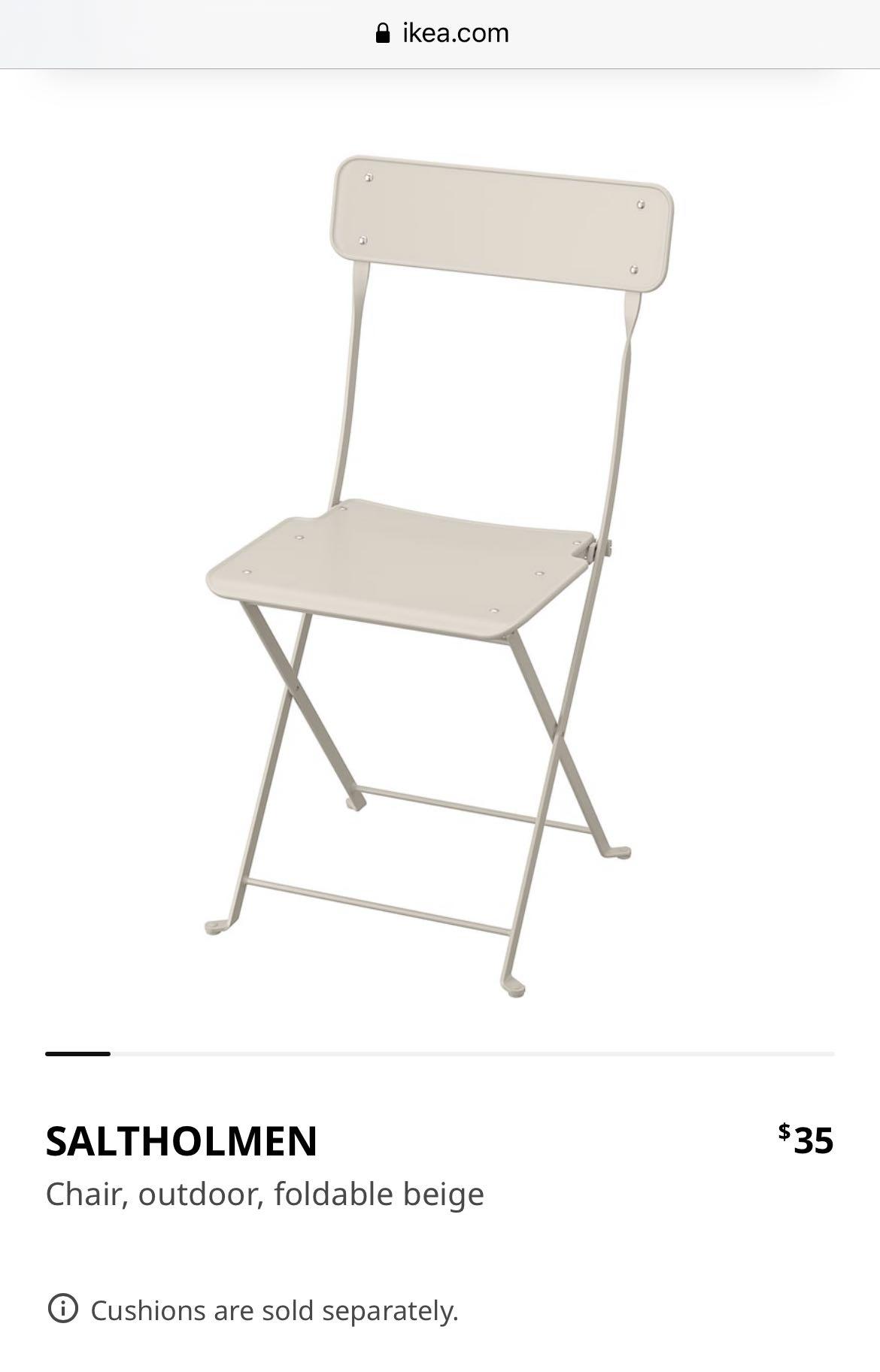
Task: Tap SALTHOLMEN title to expand product details
Action: [x=181, y=1143]
